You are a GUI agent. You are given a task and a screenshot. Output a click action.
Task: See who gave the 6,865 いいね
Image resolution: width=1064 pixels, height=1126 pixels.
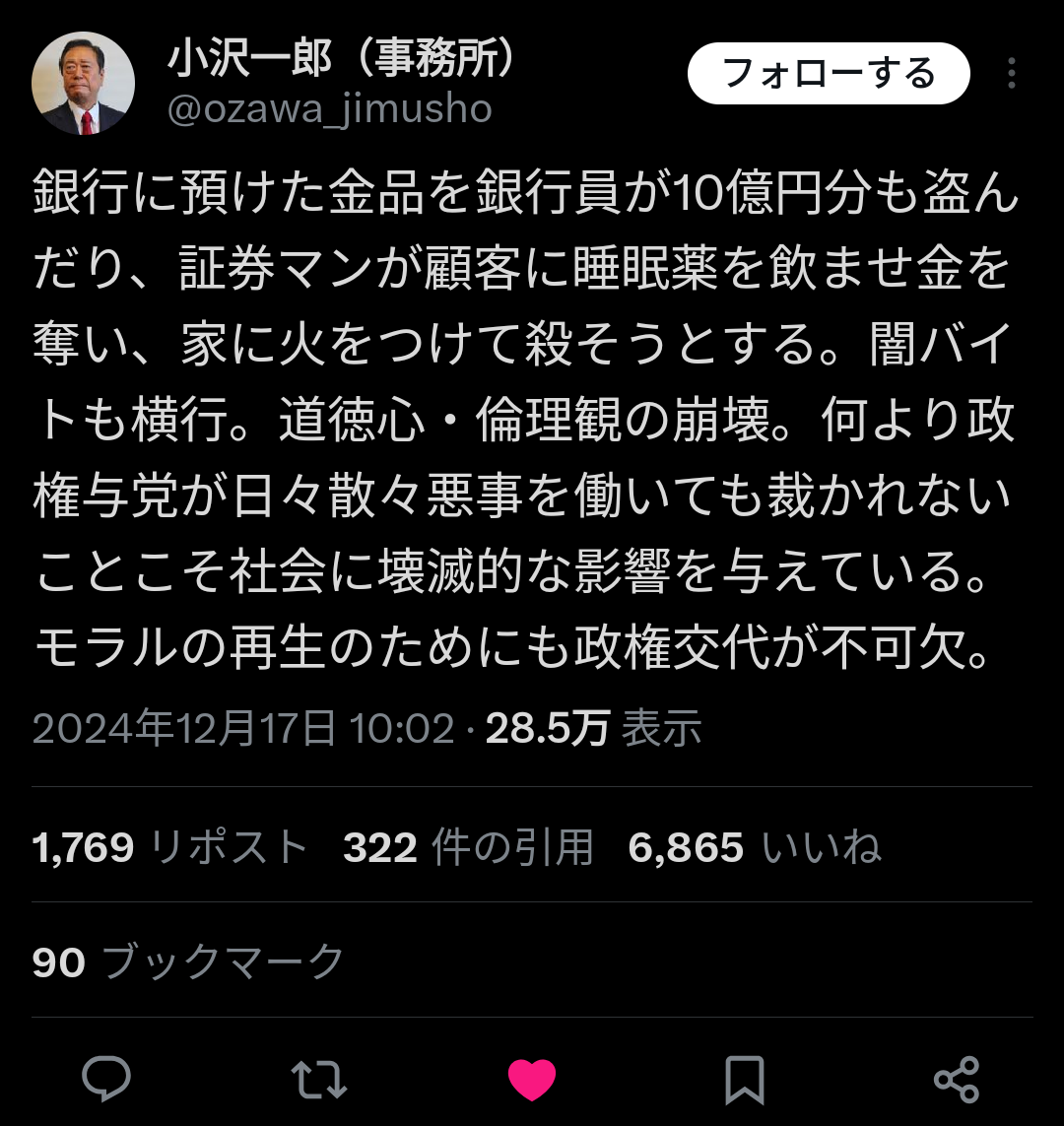coord(754,847)
